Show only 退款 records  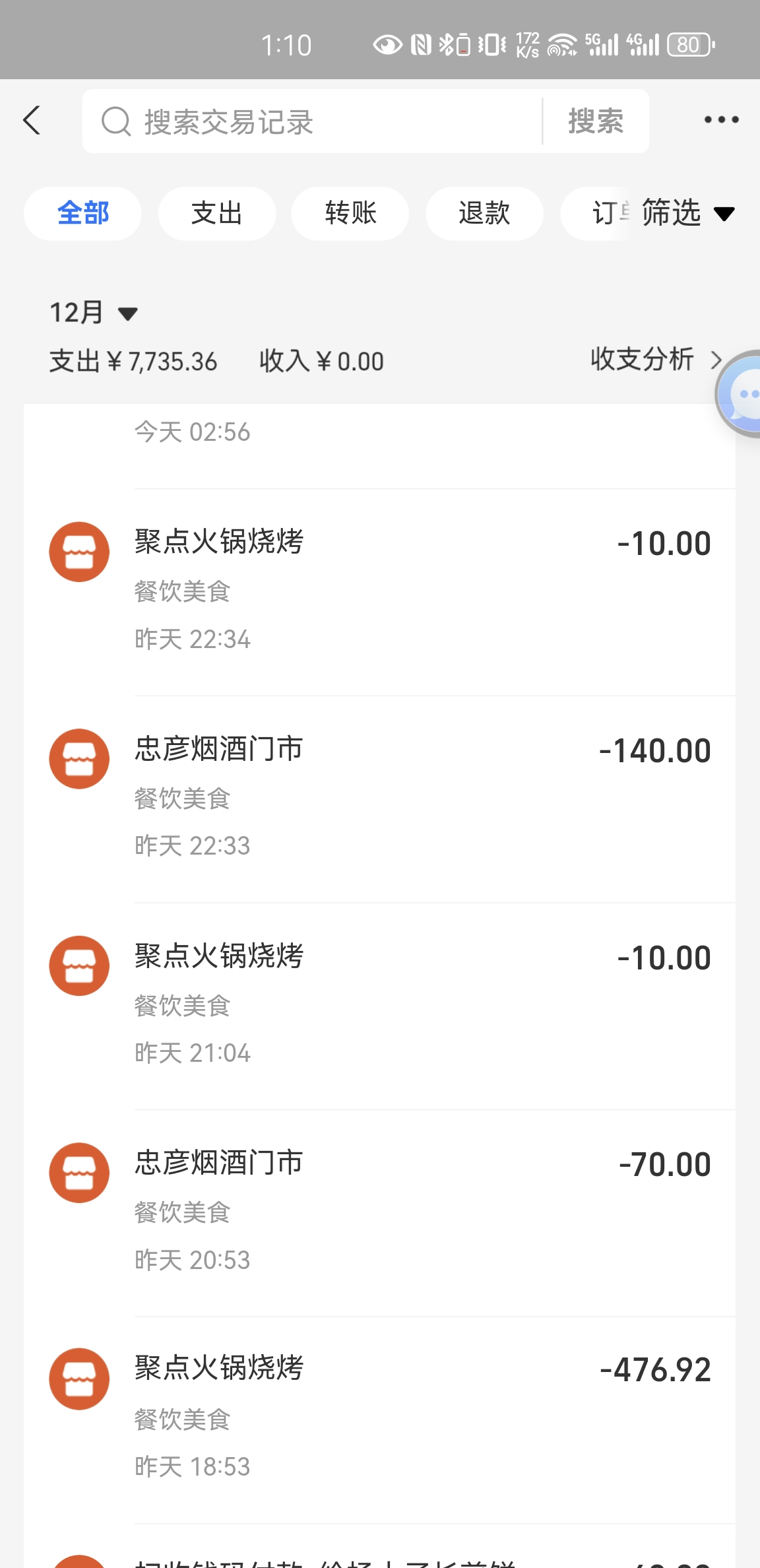tap(484, 213)
